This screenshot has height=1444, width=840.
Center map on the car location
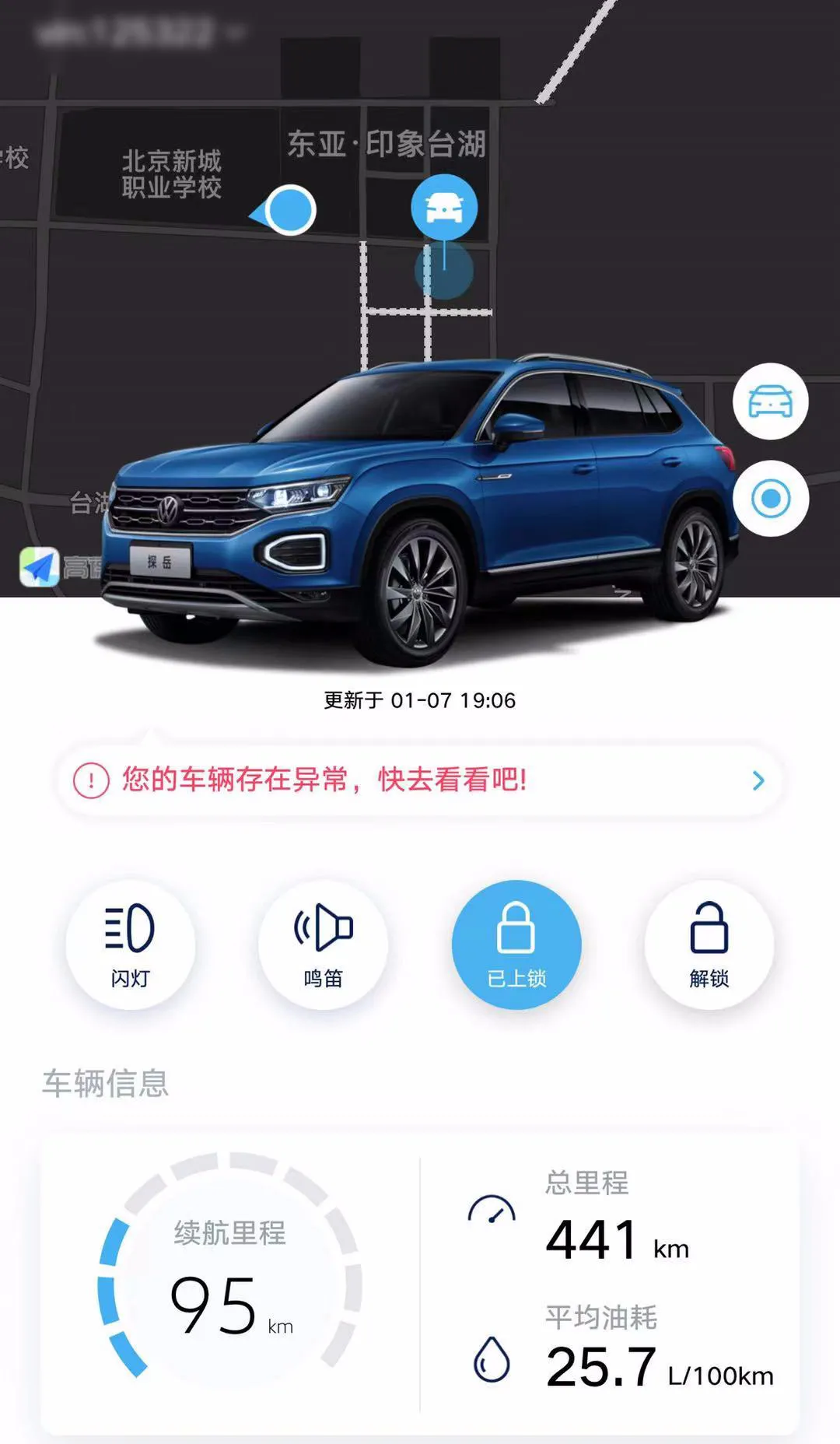(770, 401)
